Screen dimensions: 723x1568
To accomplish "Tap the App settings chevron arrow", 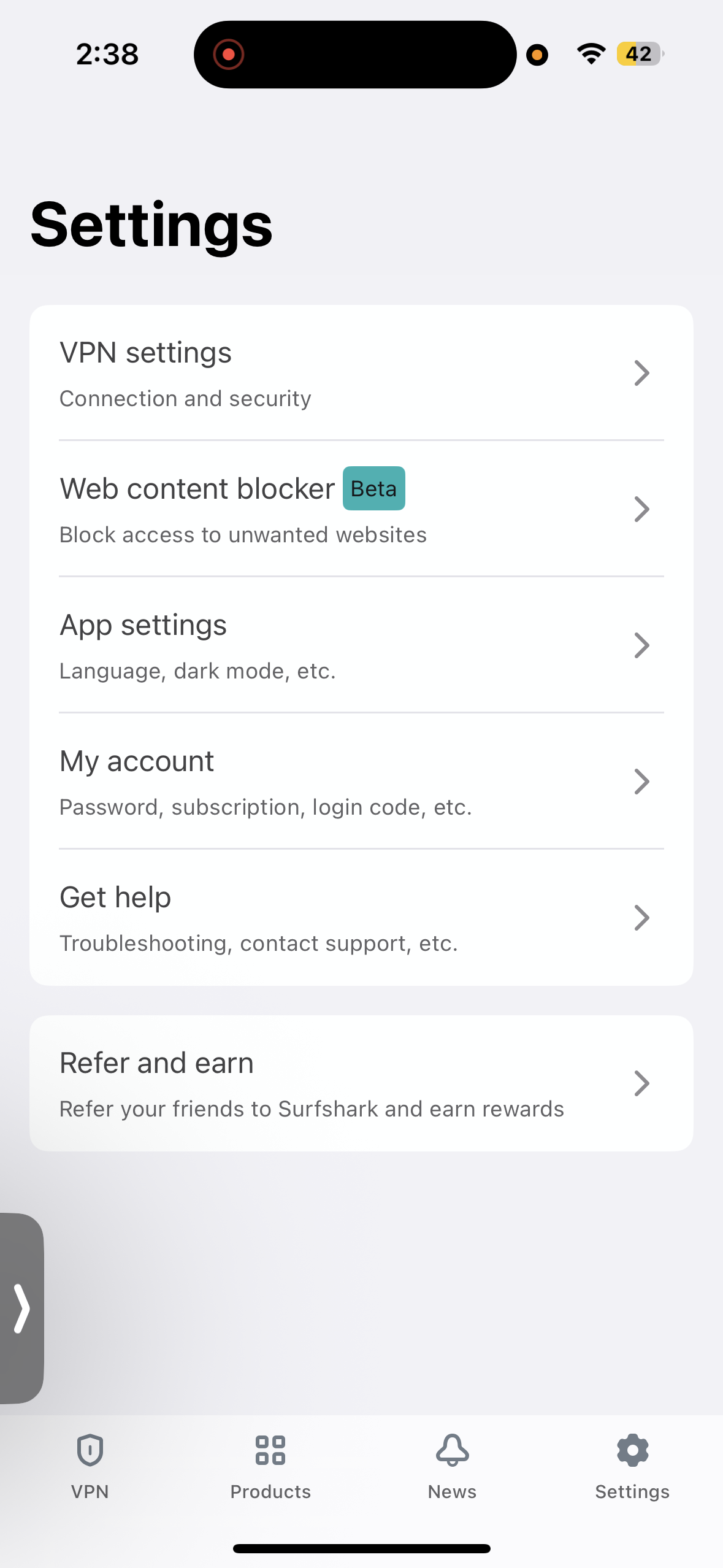I will [642, 645].
